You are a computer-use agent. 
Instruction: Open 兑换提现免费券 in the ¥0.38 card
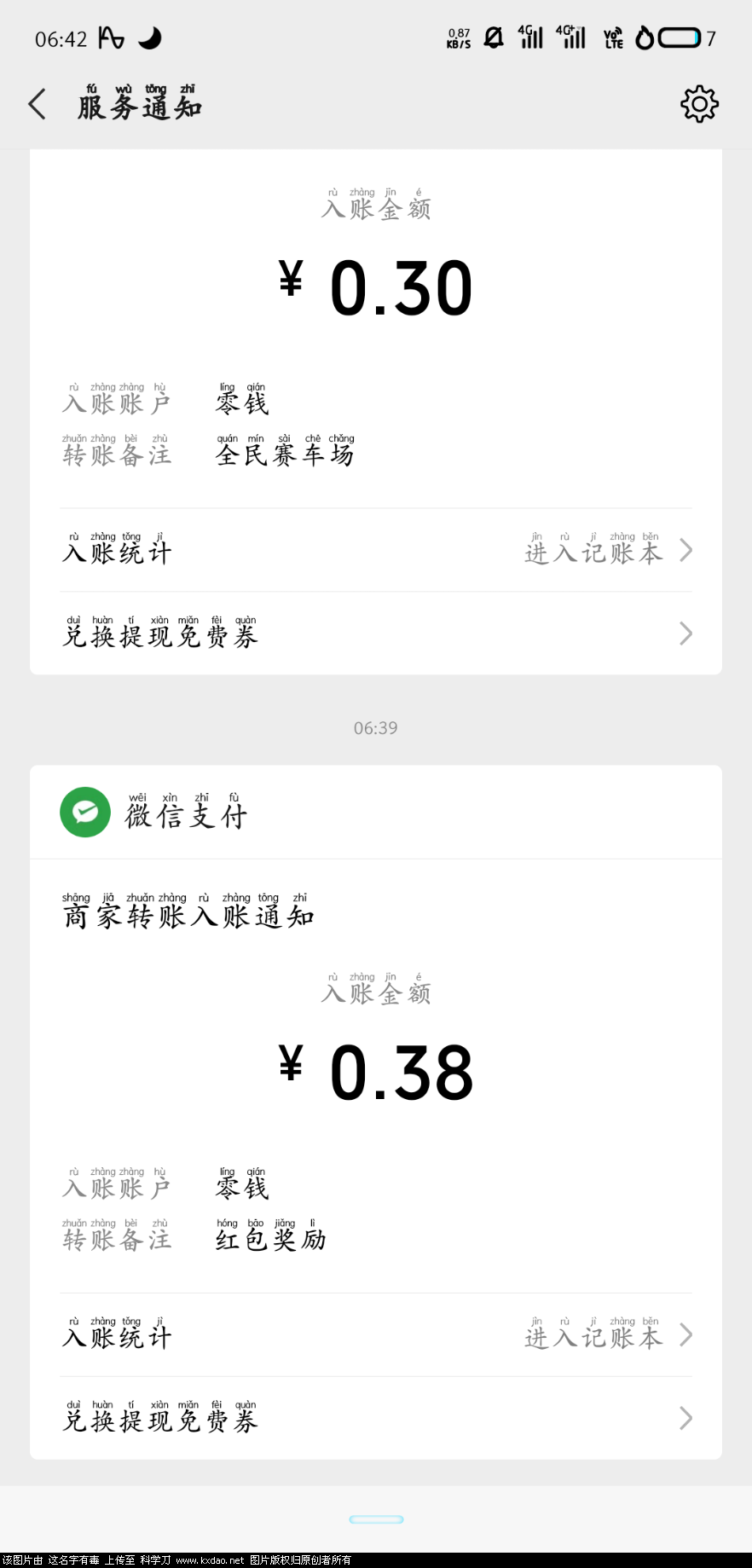375,1418
